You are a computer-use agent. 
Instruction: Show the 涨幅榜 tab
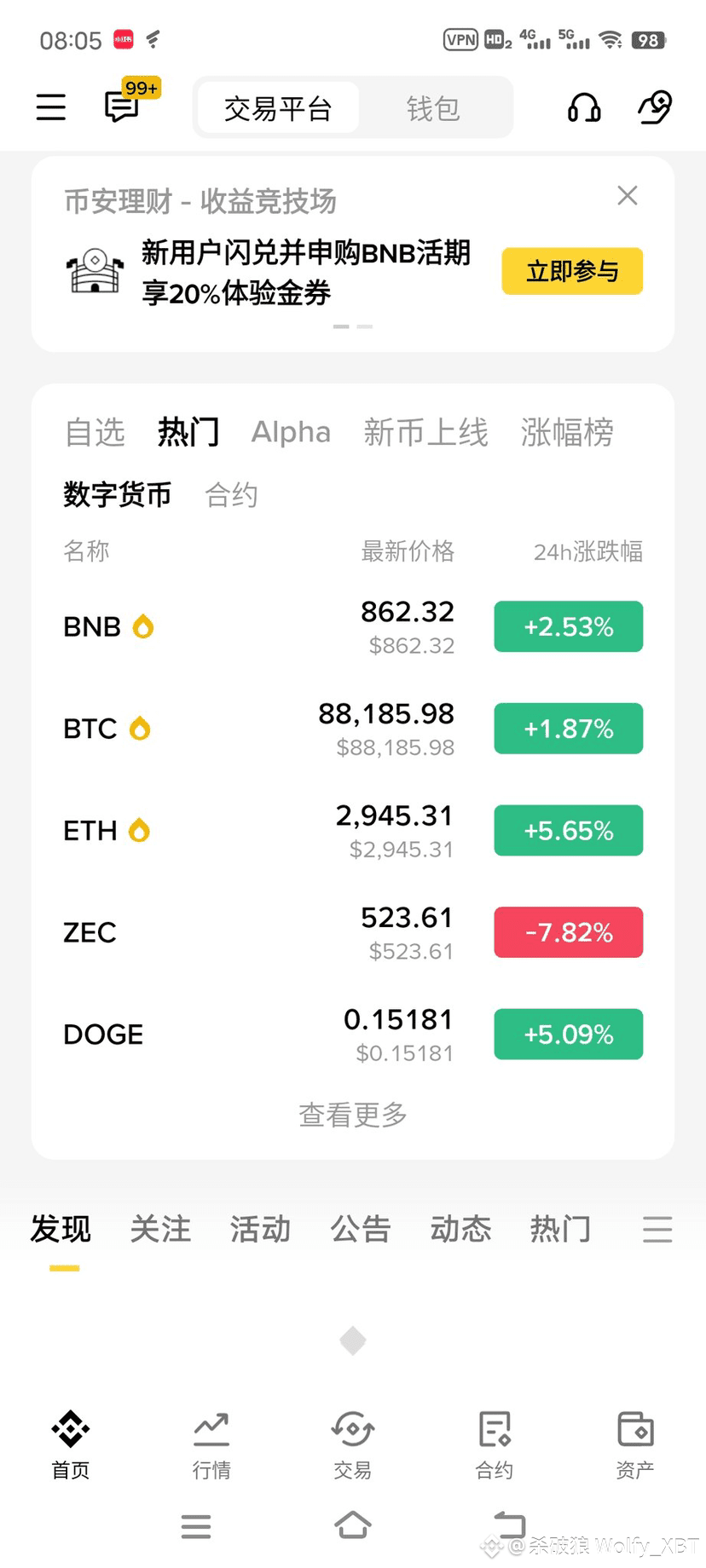[567, 433]
